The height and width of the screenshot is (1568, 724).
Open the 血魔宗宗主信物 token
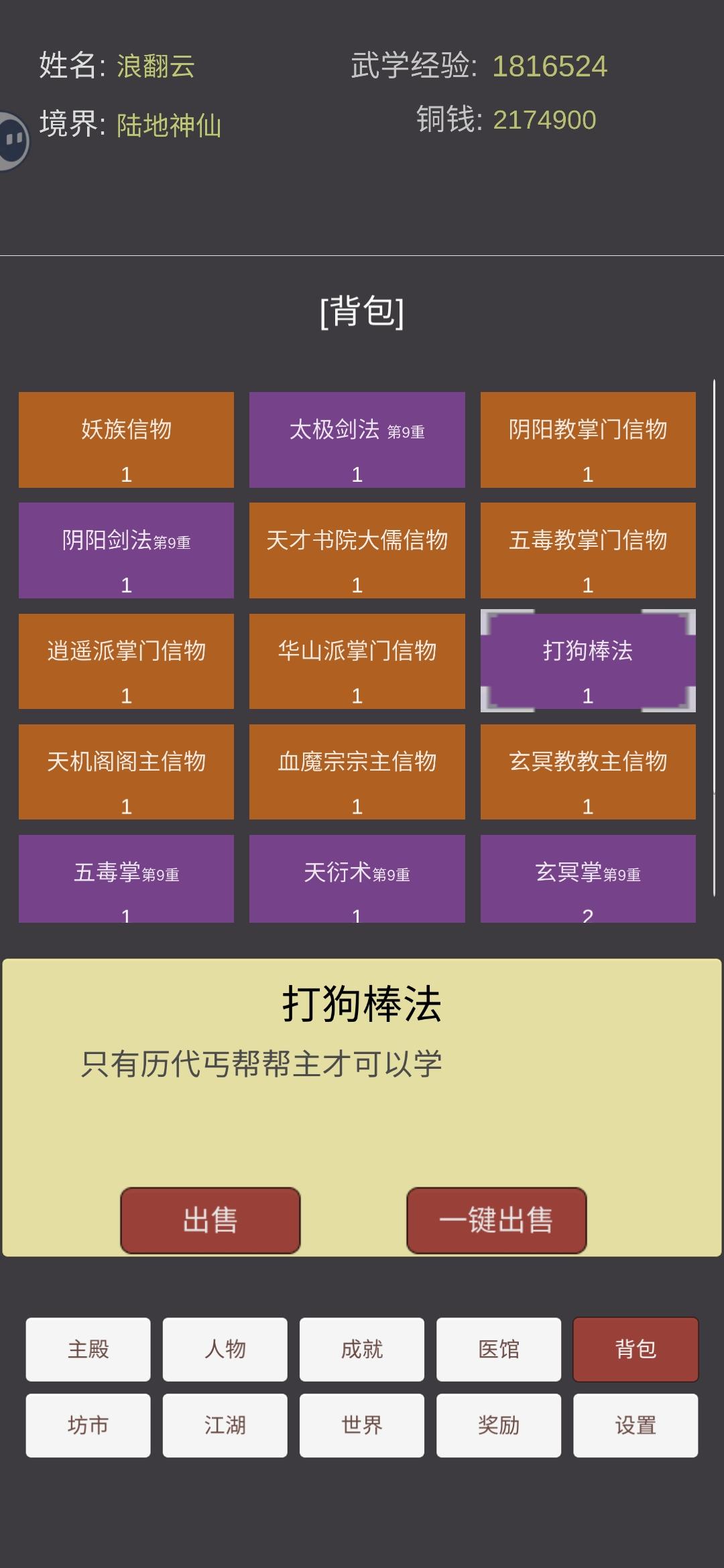pos(356,771)
